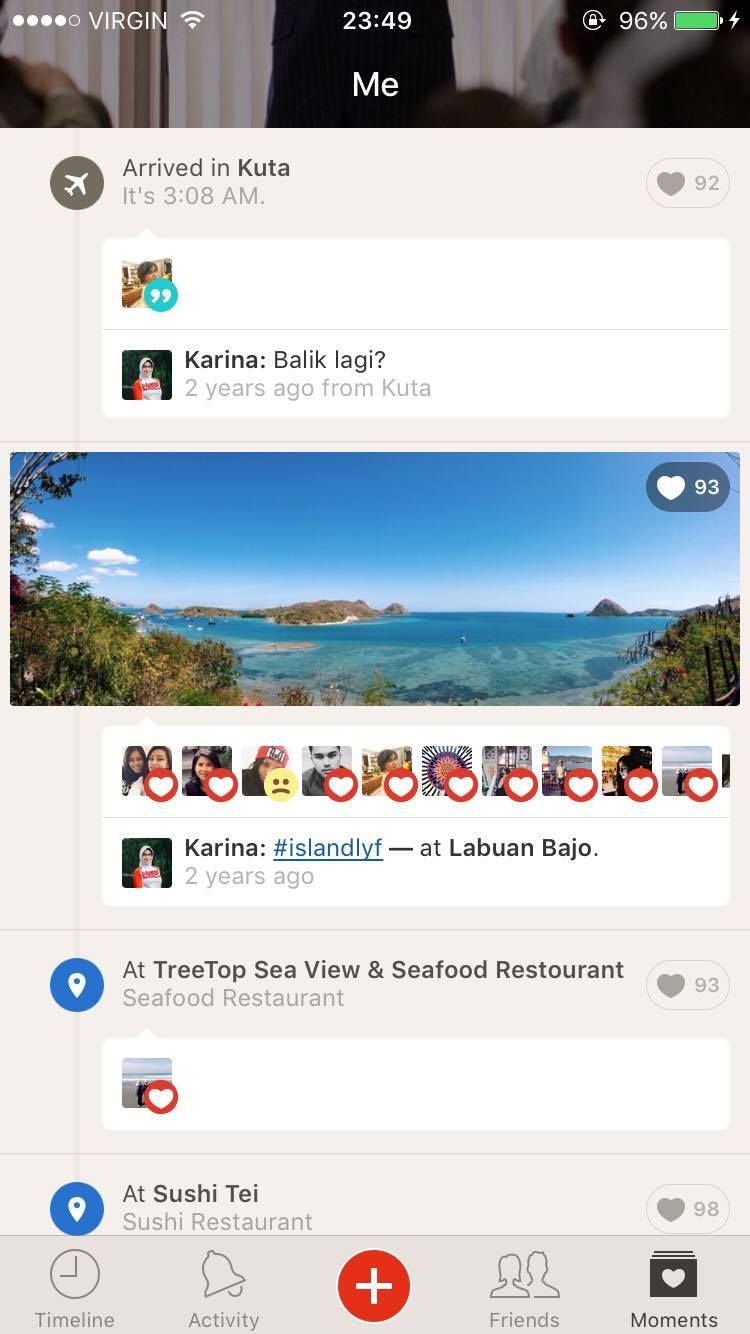
Task: View Karina's comment "Balik lagi?"
Action: click(330, 360)
